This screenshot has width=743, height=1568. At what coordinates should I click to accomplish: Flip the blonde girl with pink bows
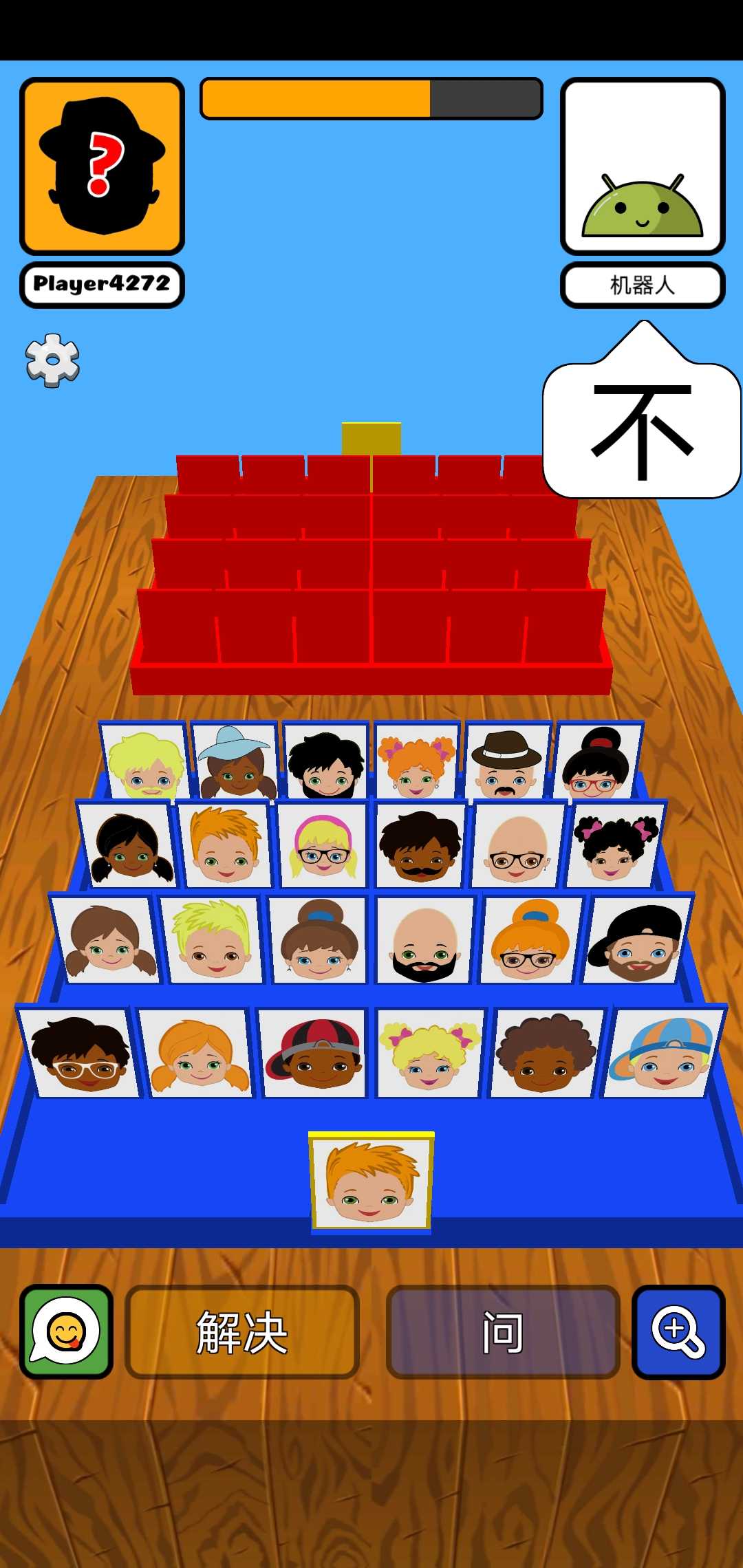pos(430,1052)
